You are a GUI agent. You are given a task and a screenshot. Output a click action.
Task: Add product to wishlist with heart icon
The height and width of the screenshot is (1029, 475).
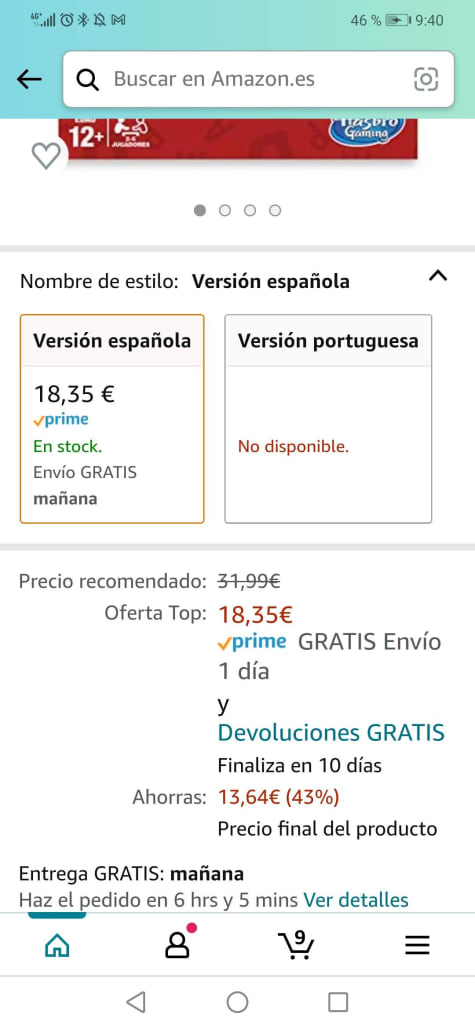coord(46,156)
